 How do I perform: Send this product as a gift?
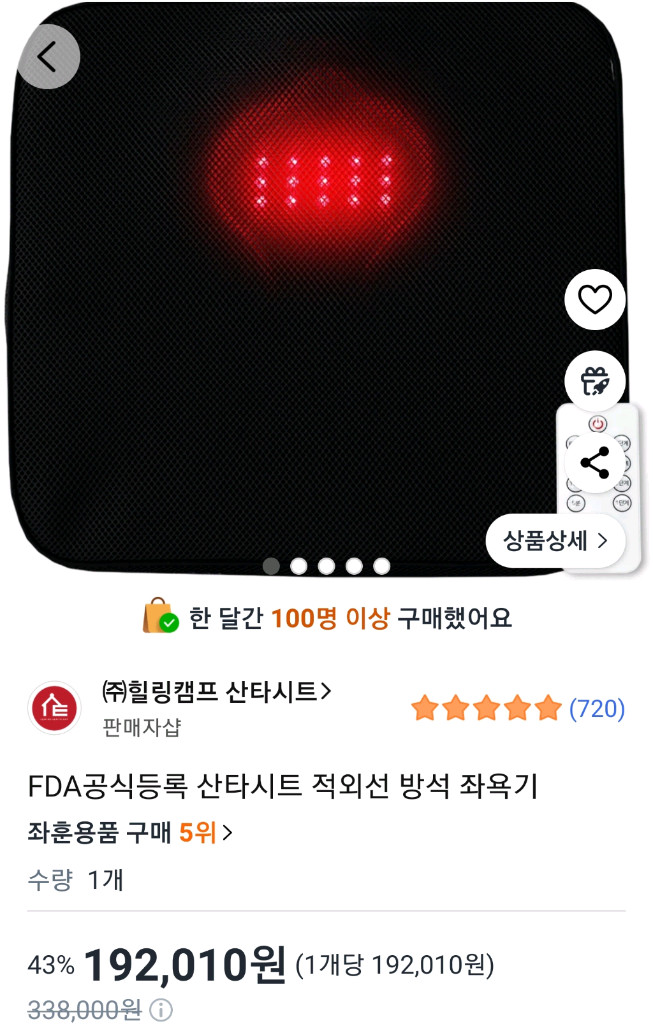(595, 381)
